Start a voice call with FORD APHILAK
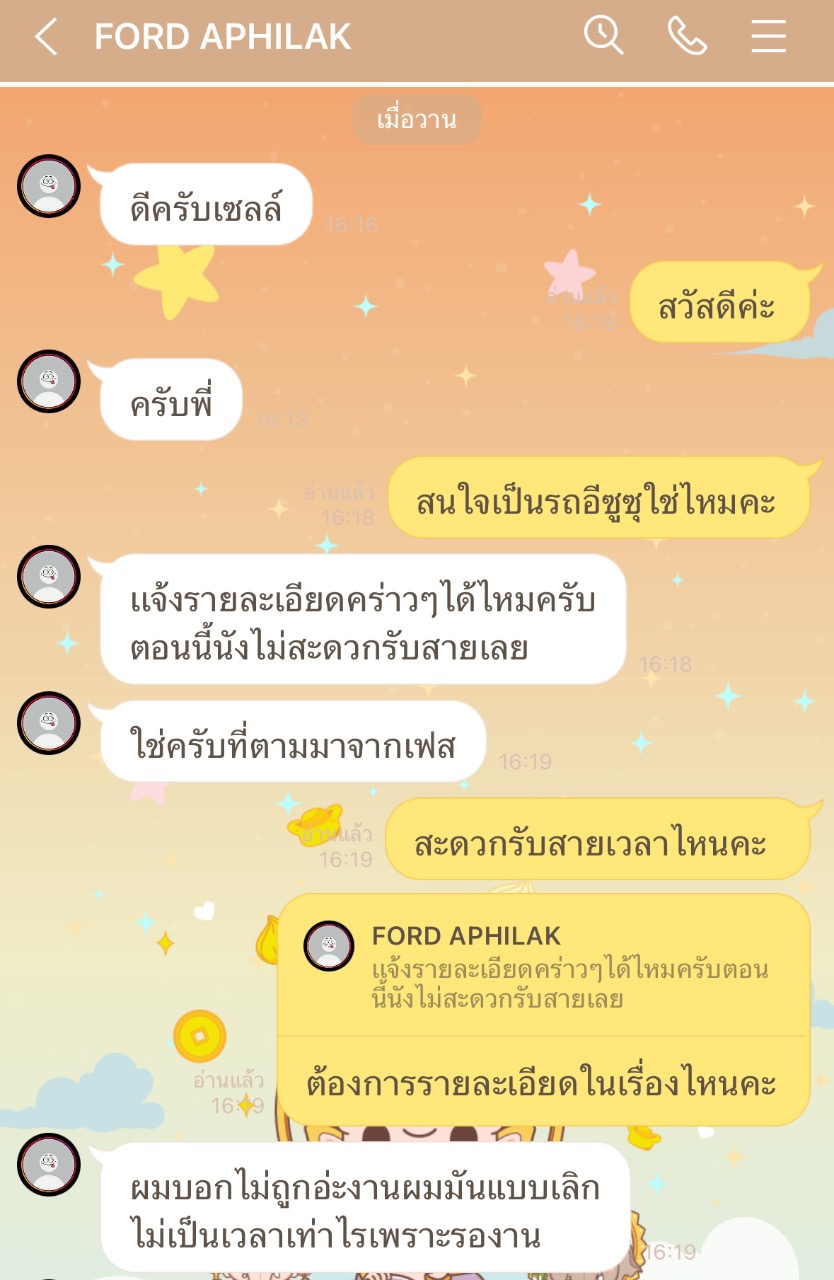The image size is (834, 1280). point(687,37)
